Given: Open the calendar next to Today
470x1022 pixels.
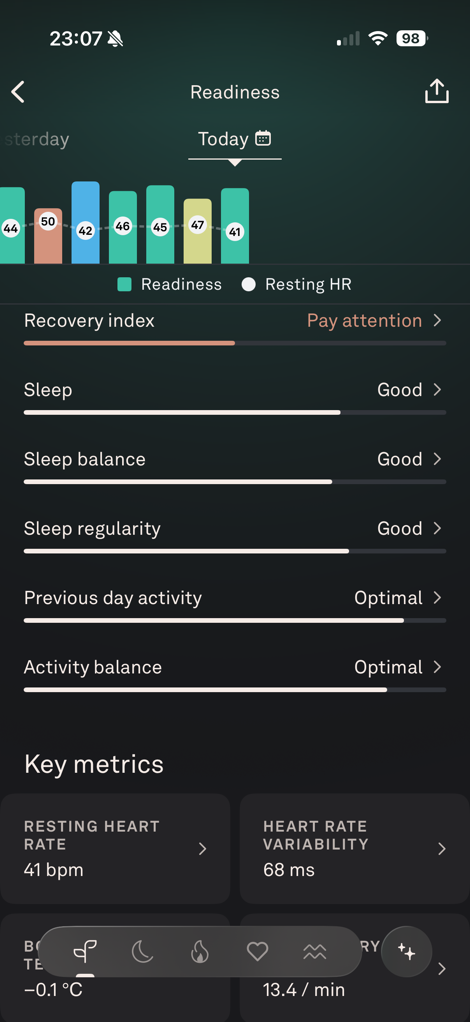Looking at the screenshot, I should pos(263,138).
